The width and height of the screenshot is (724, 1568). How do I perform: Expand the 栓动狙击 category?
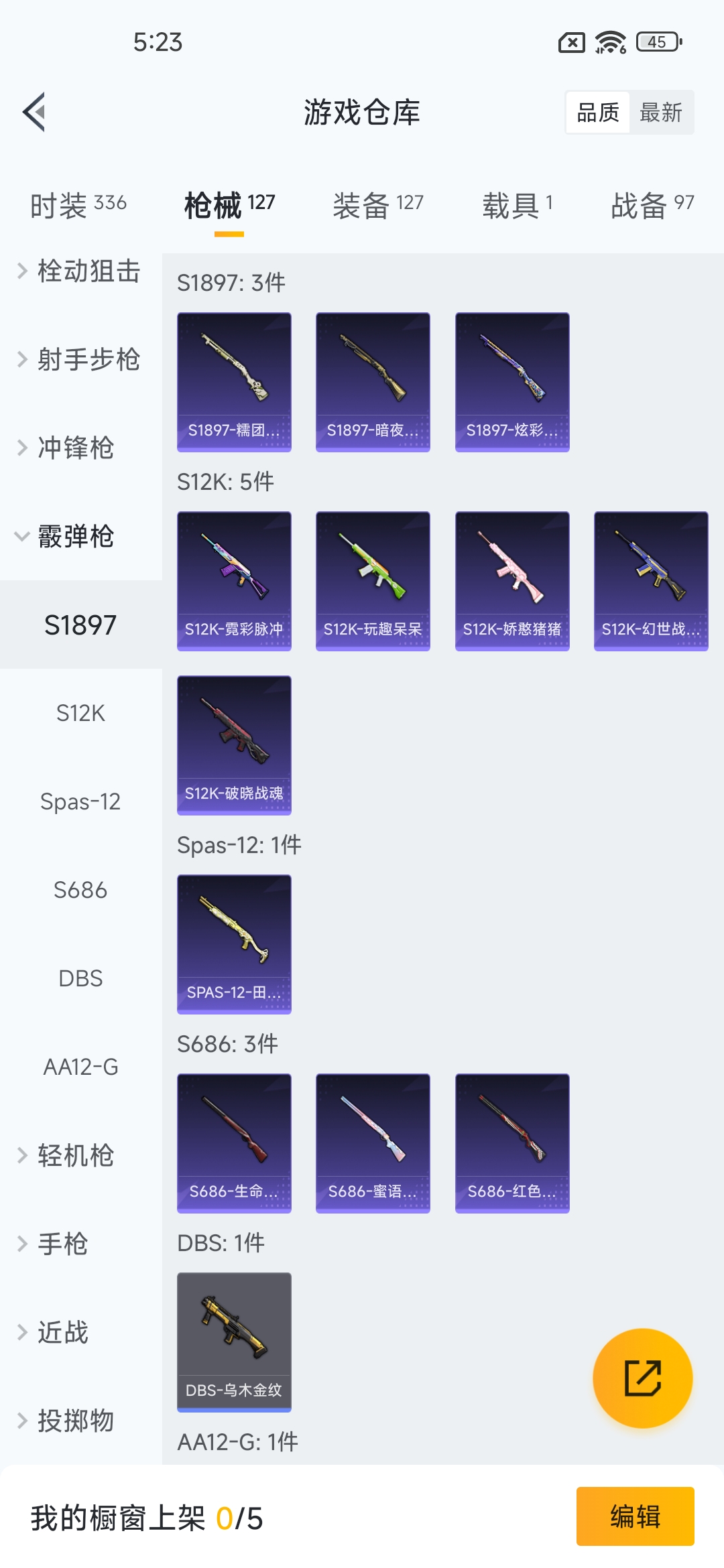80,271
